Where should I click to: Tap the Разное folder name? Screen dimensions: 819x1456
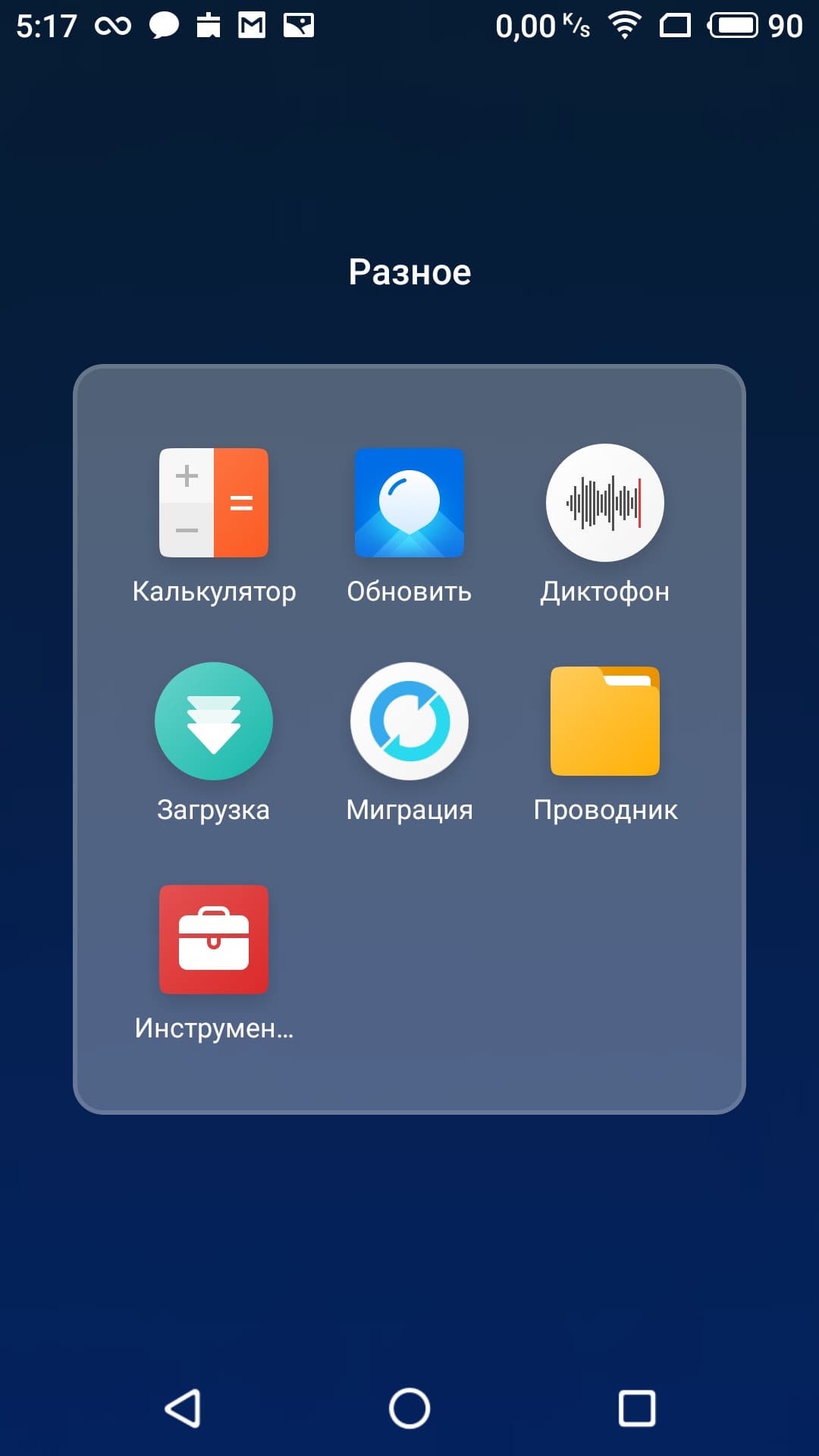point(409,272)
